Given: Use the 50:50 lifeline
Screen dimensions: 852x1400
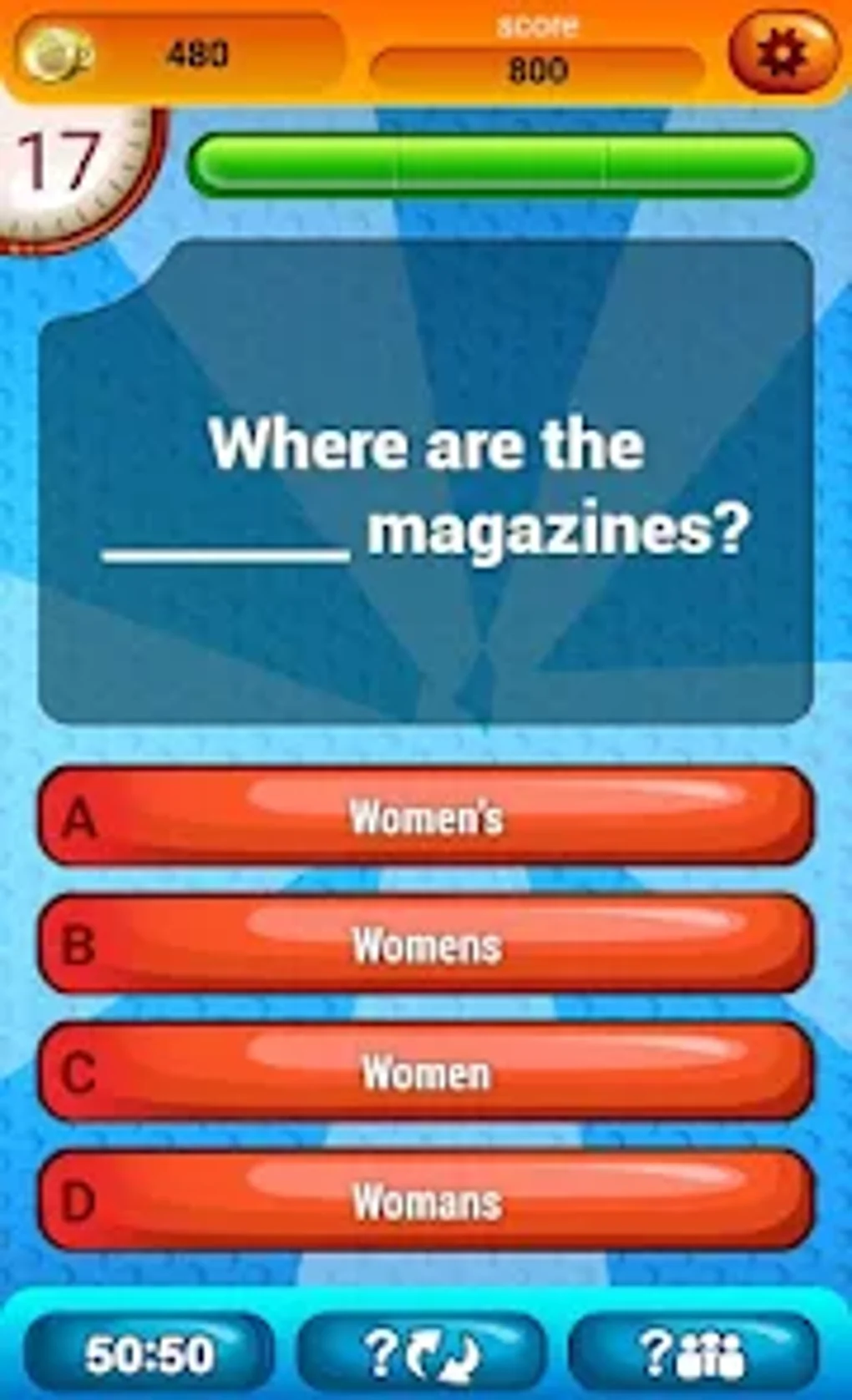Looking at the screenshot, I should click(x=150, y=1353).
